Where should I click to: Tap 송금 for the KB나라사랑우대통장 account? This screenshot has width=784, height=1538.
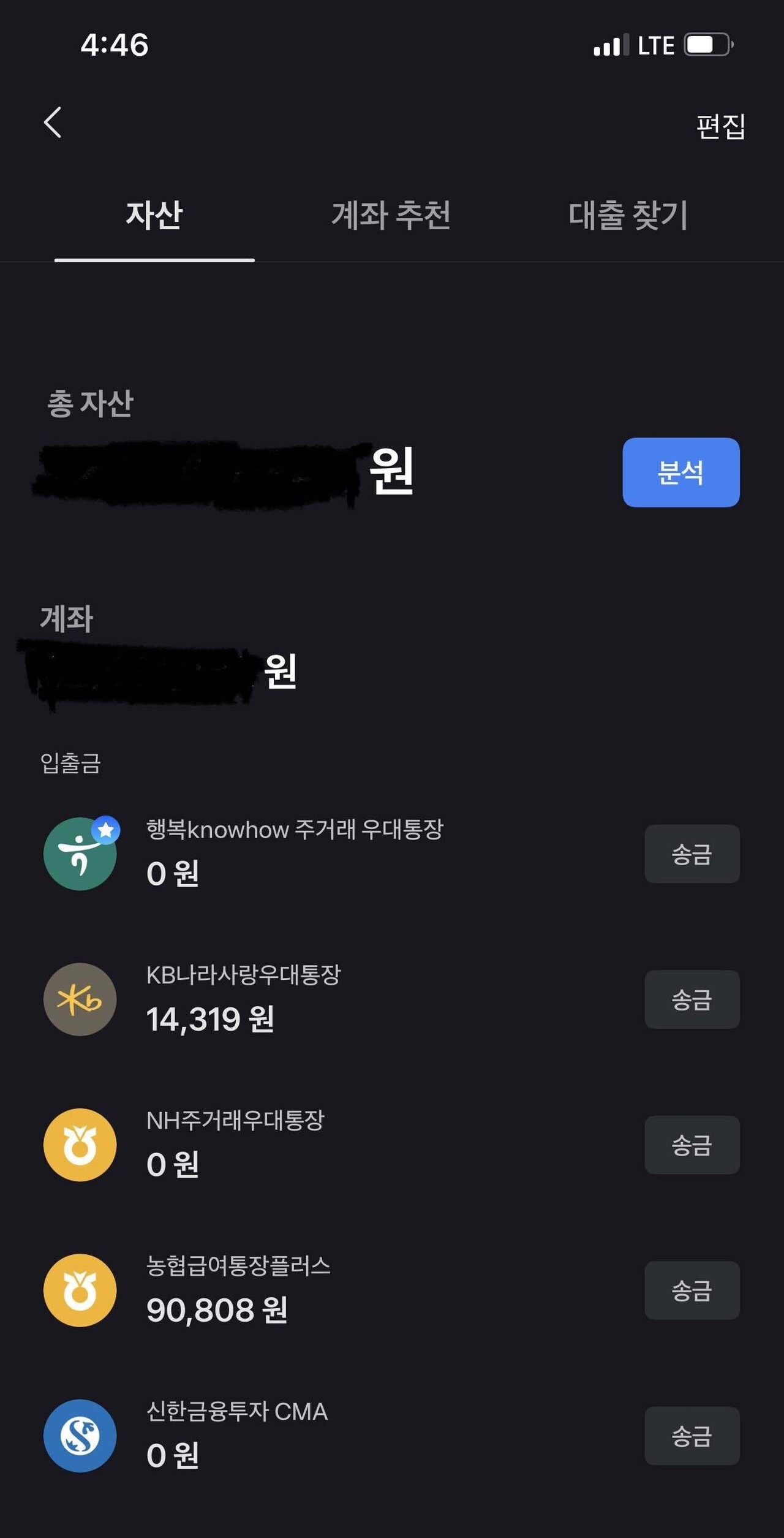[x=692, y=999]
